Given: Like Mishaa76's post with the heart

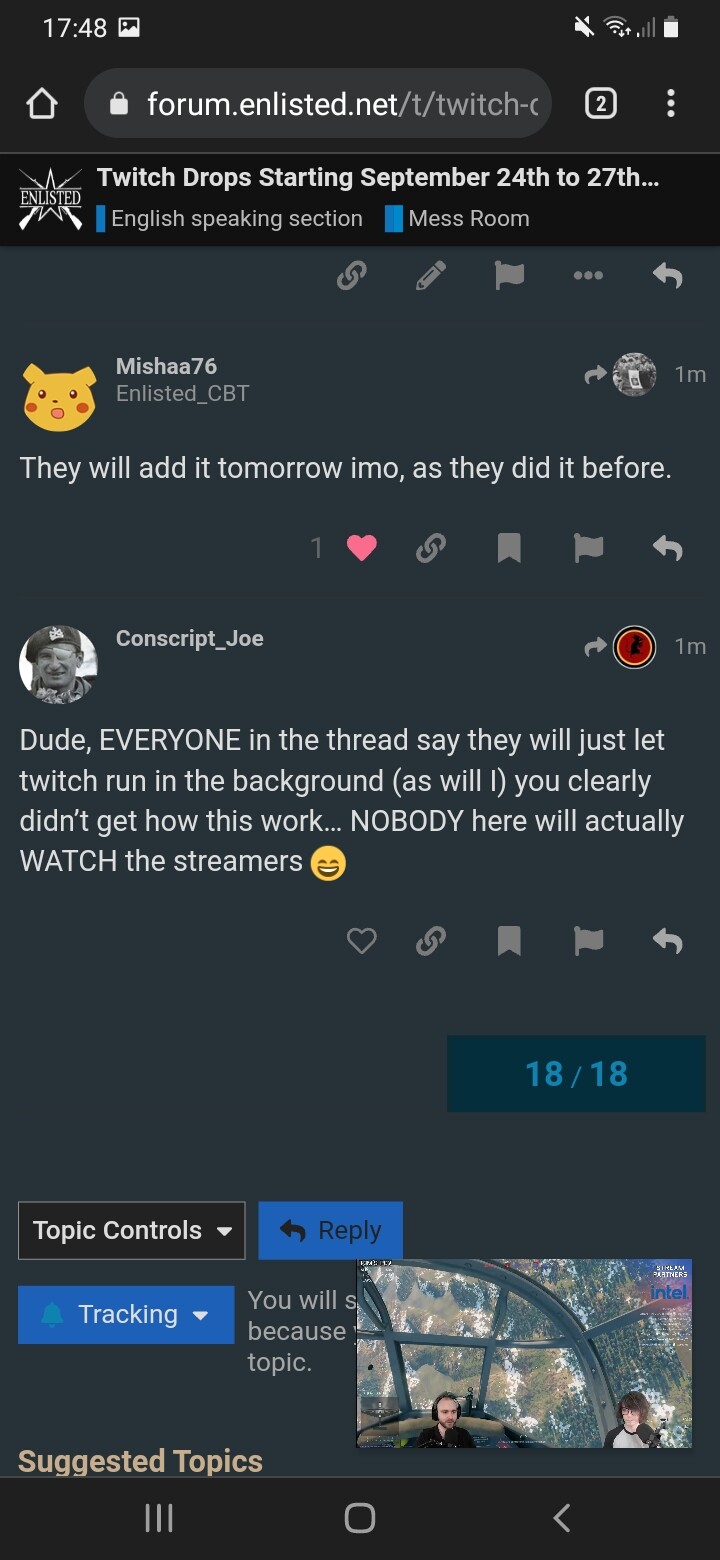Looking at the screenshot, I should 361,548.
